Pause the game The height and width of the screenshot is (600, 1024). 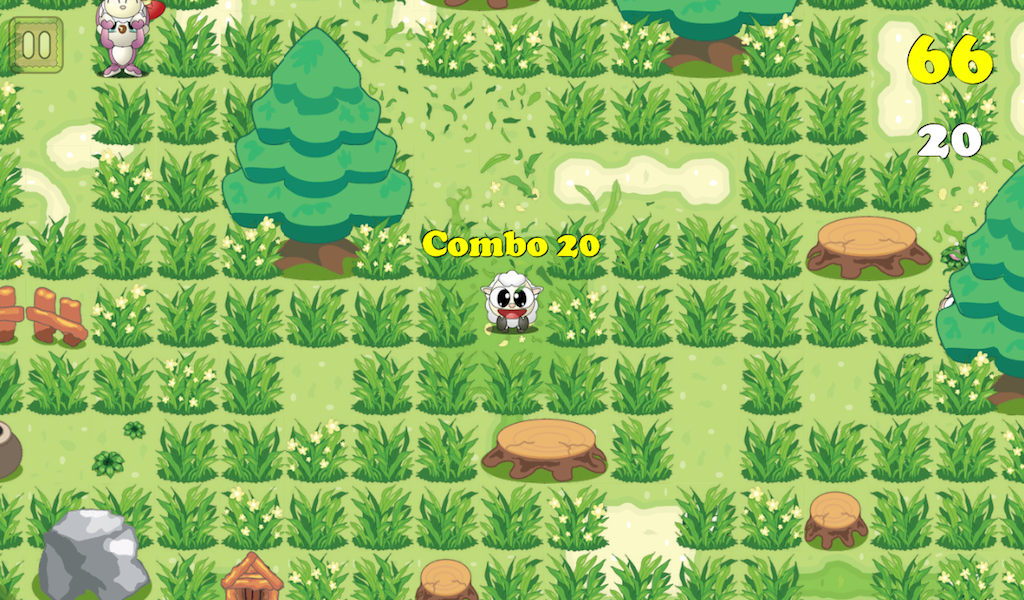point(36,45)
